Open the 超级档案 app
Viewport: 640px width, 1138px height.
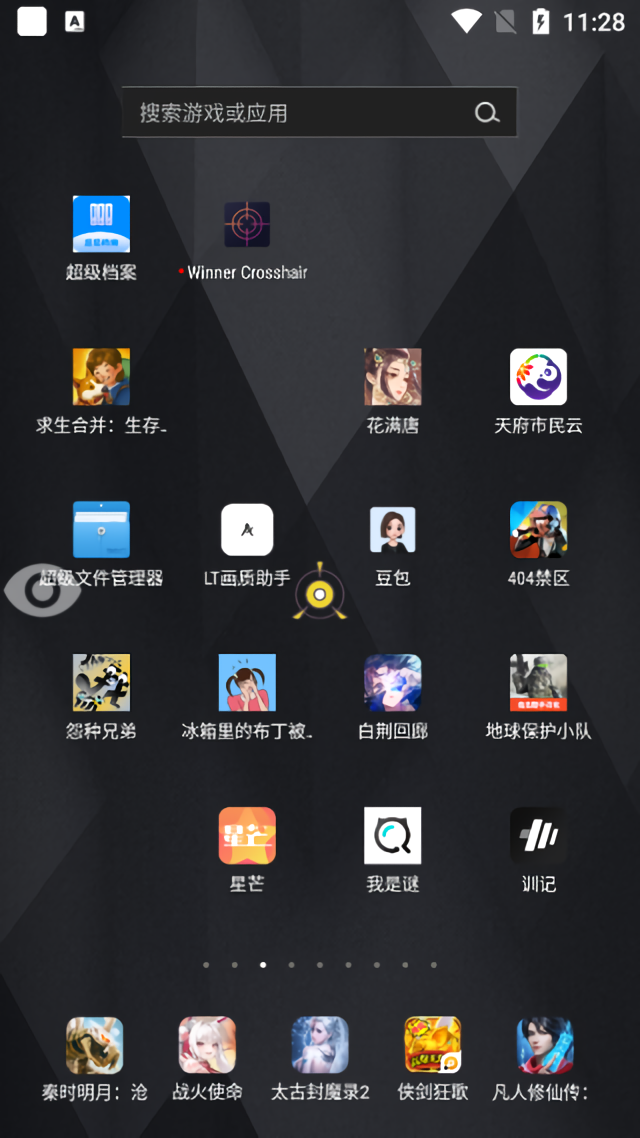pyautogui.click(x=101, y=224)
